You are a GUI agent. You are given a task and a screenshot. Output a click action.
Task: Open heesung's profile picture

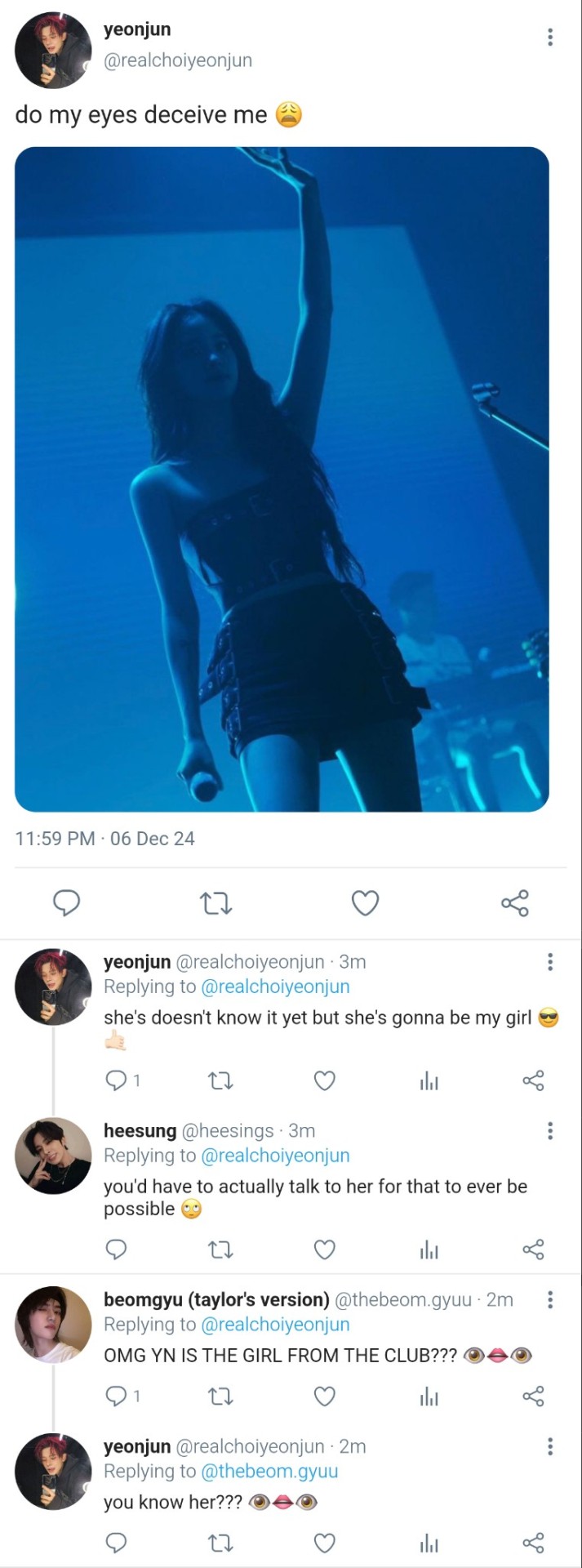click(x=53, y=1156)
